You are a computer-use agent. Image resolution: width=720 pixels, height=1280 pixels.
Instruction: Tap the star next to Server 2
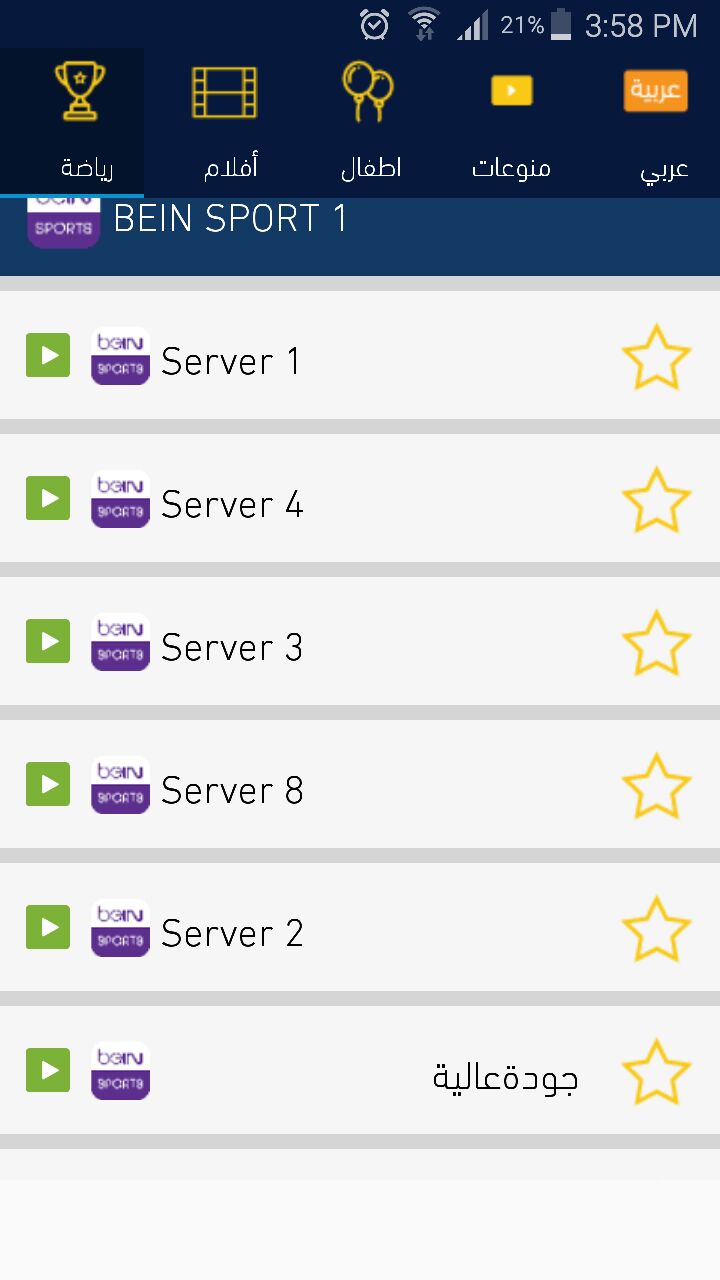point(656,928)
